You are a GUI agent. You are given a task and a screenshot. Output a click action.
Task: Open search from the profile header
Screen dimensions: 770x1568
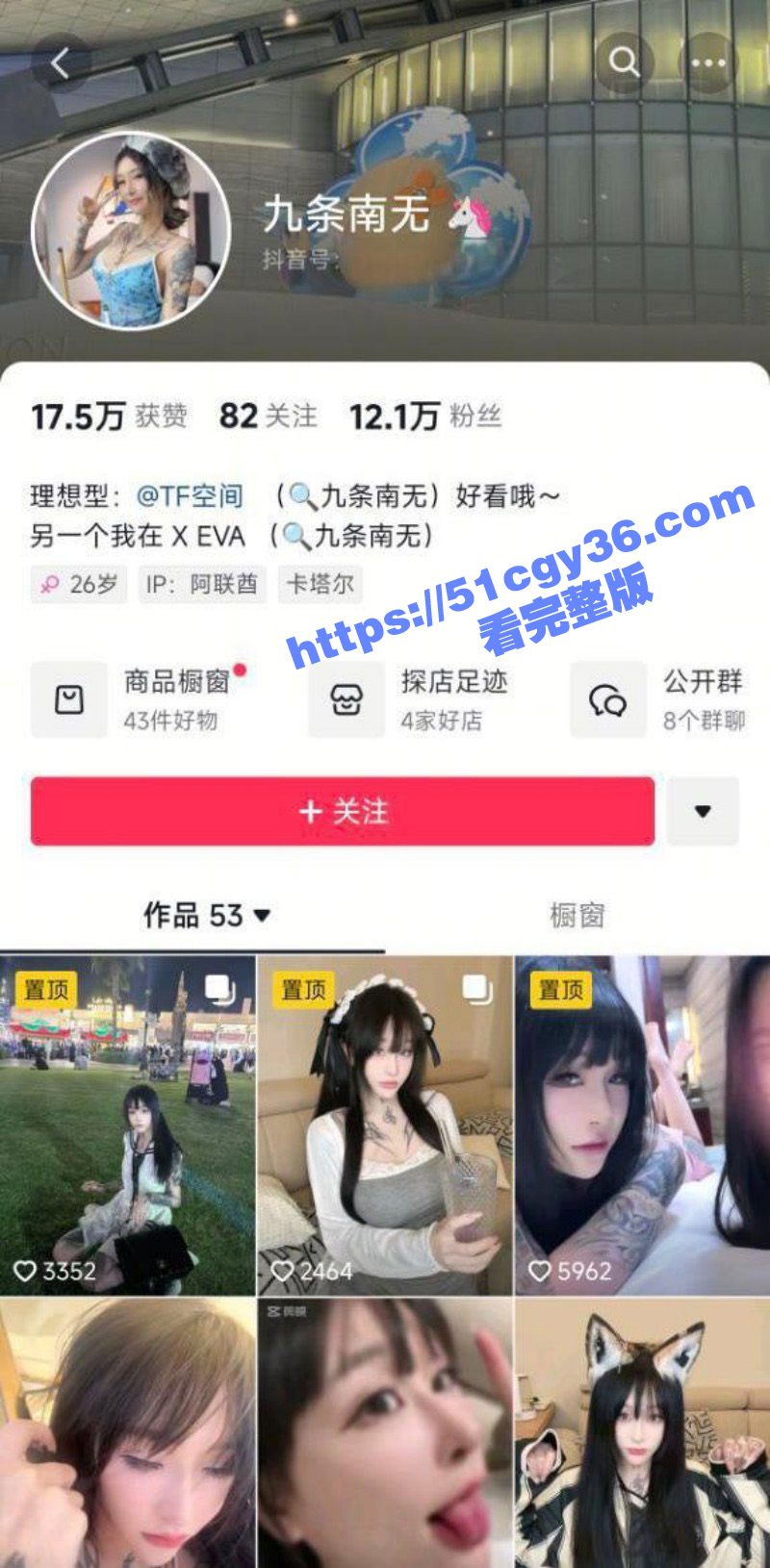625,63
